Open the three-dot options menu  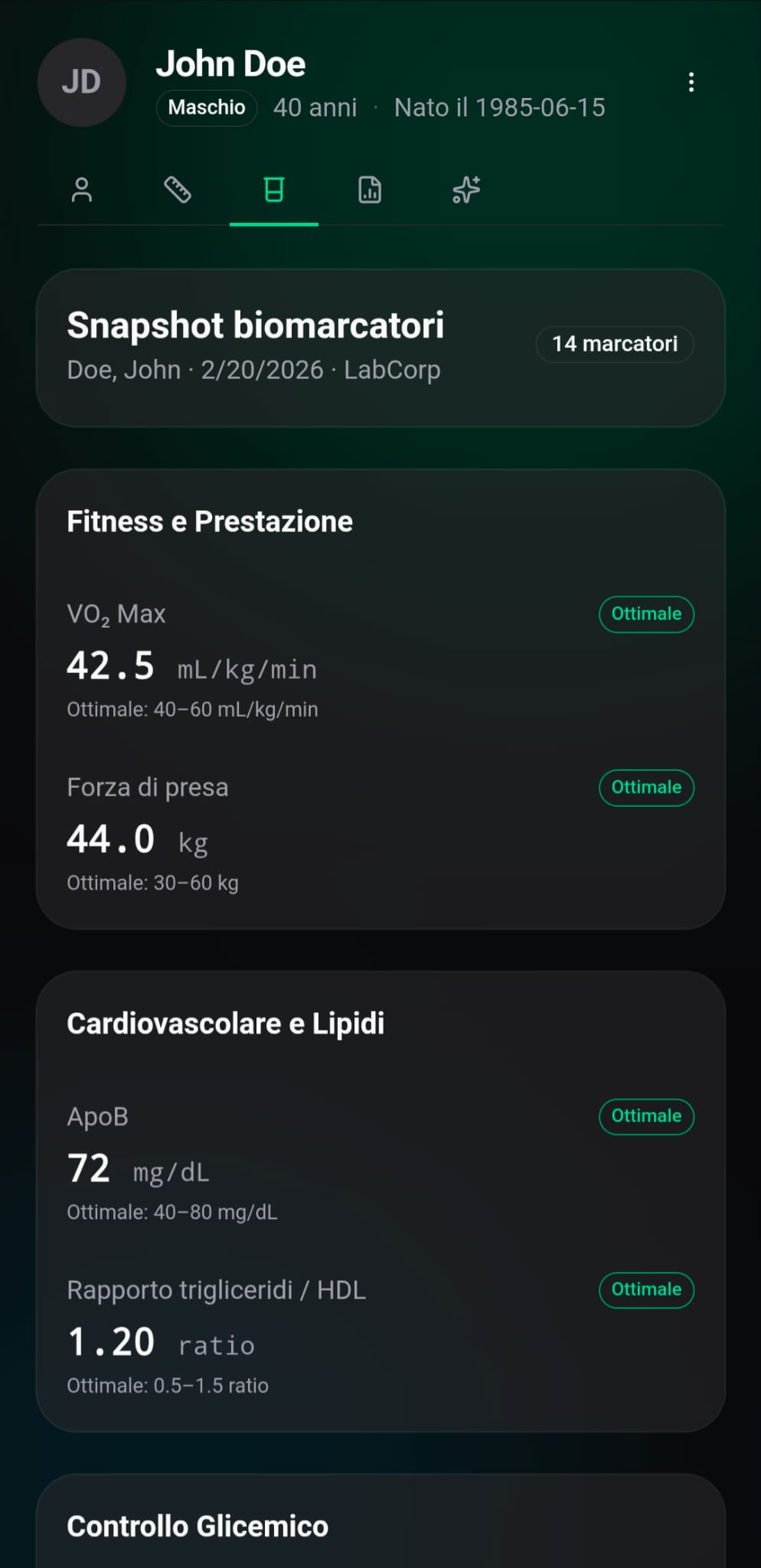(692, 82)
